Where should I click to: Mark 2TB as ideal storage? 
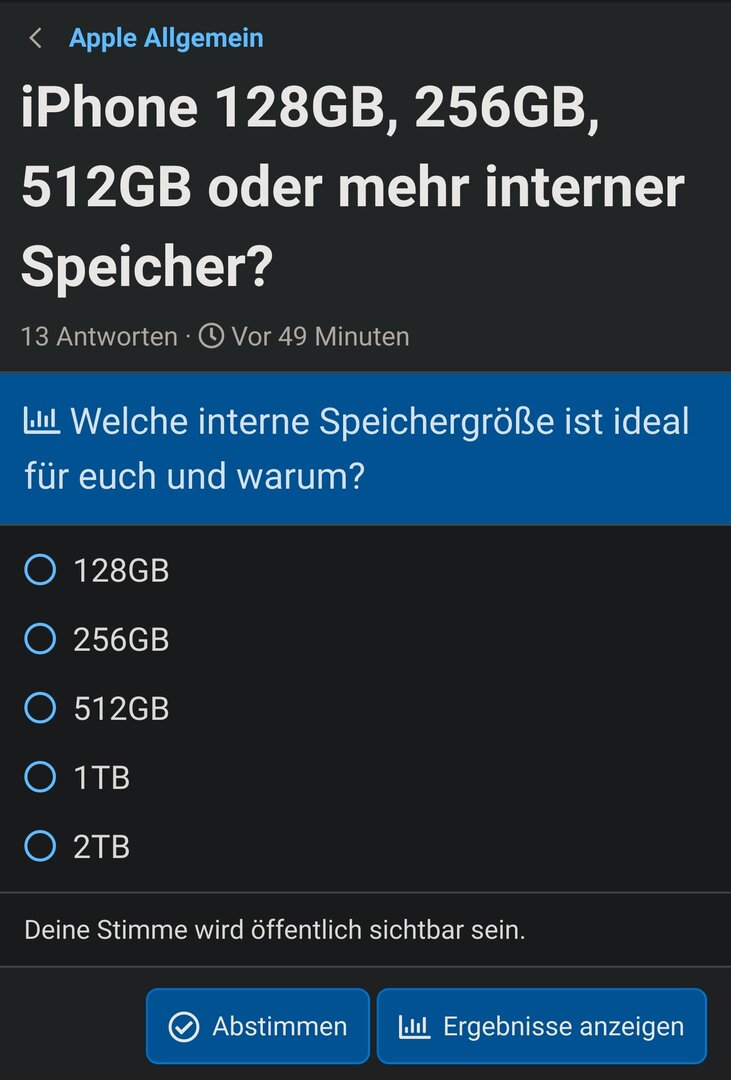pos(40,847)
